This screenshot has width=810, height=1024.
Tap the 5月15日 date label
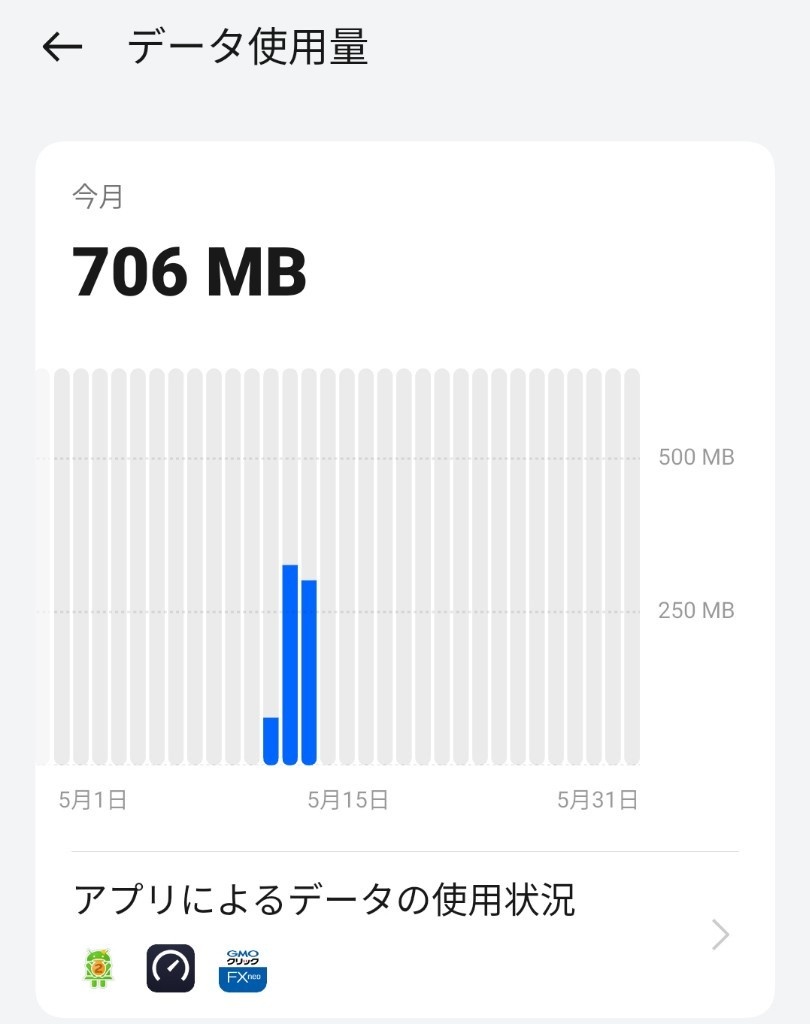[347, 799]
